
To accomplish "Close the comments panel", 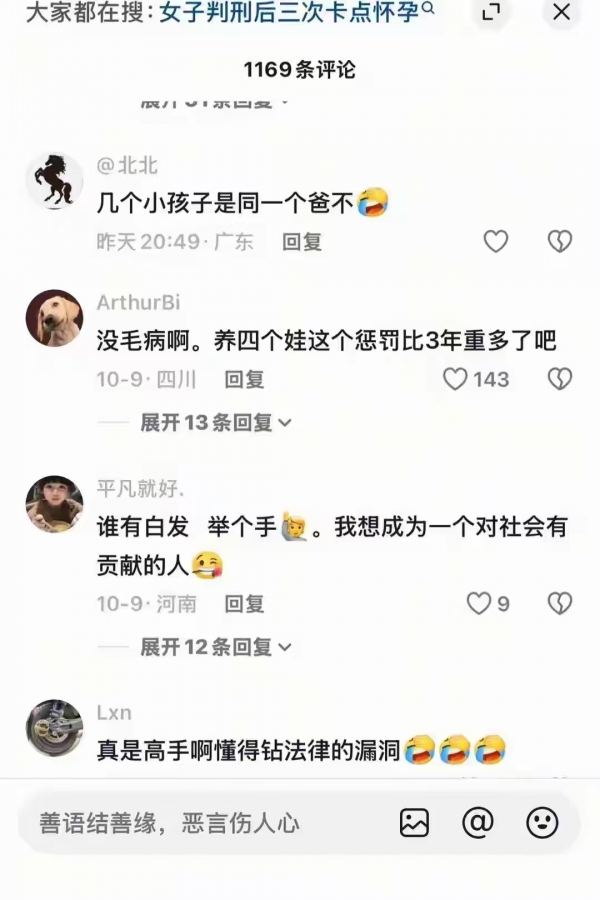I will 561,13.
